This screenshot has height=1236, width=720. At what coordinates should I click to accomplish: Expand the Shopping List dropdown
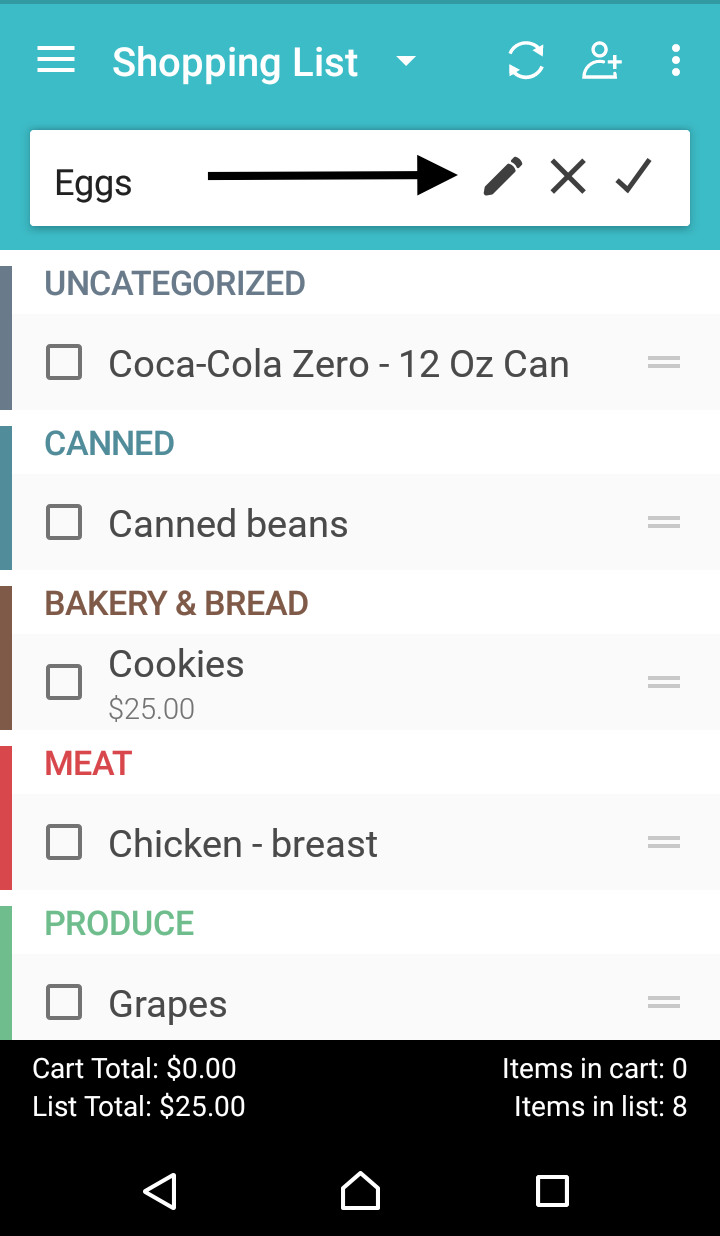tap(406, 62)
